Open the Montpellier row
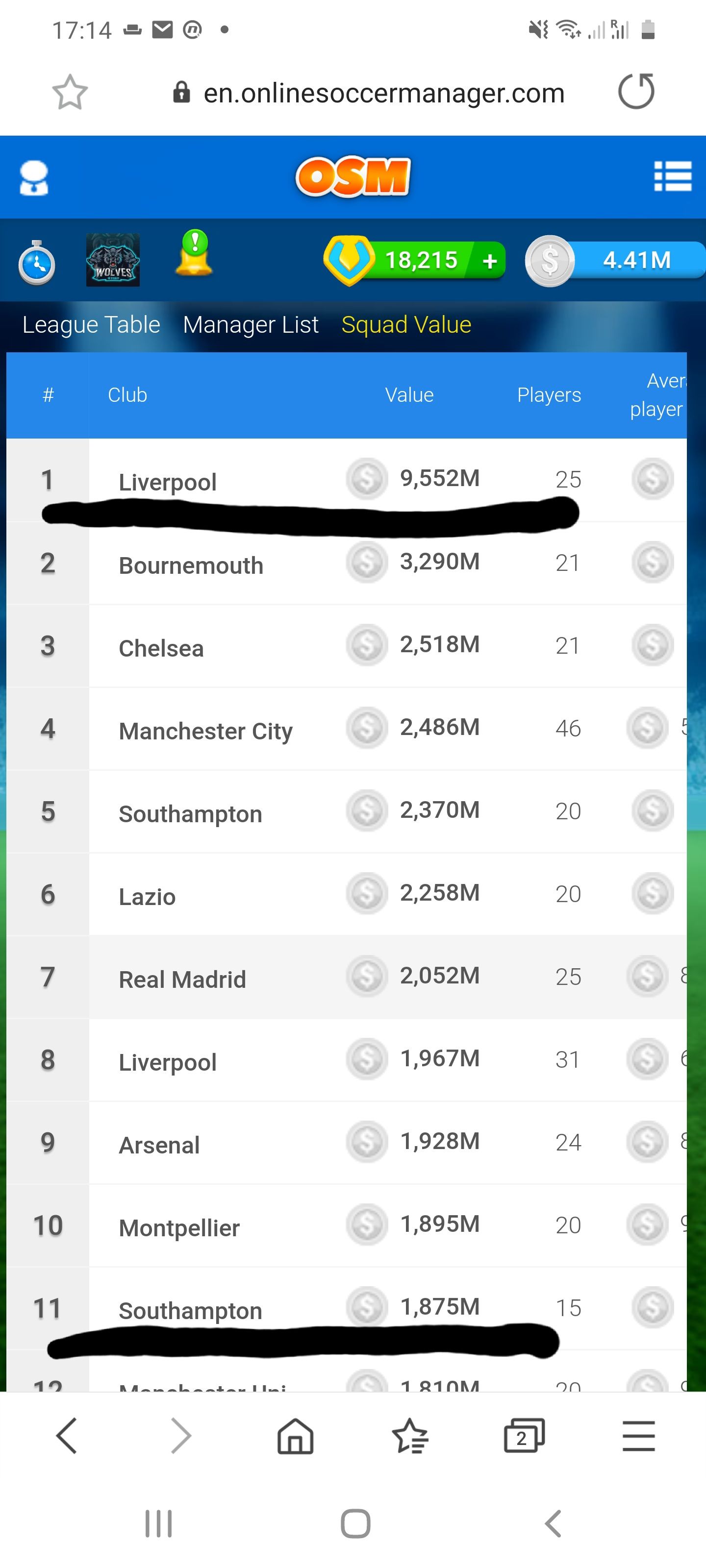The image size is (706, 1568). [347, 1226]
